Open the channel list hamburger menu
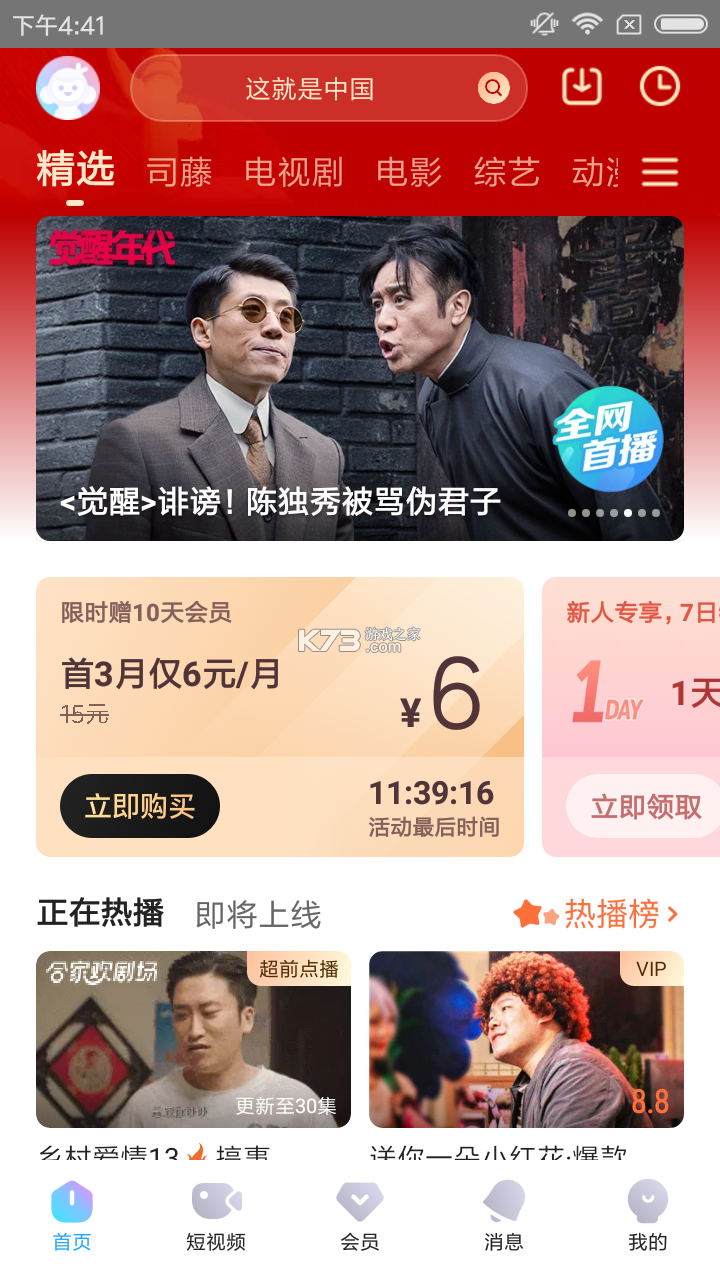 (660, 172)
